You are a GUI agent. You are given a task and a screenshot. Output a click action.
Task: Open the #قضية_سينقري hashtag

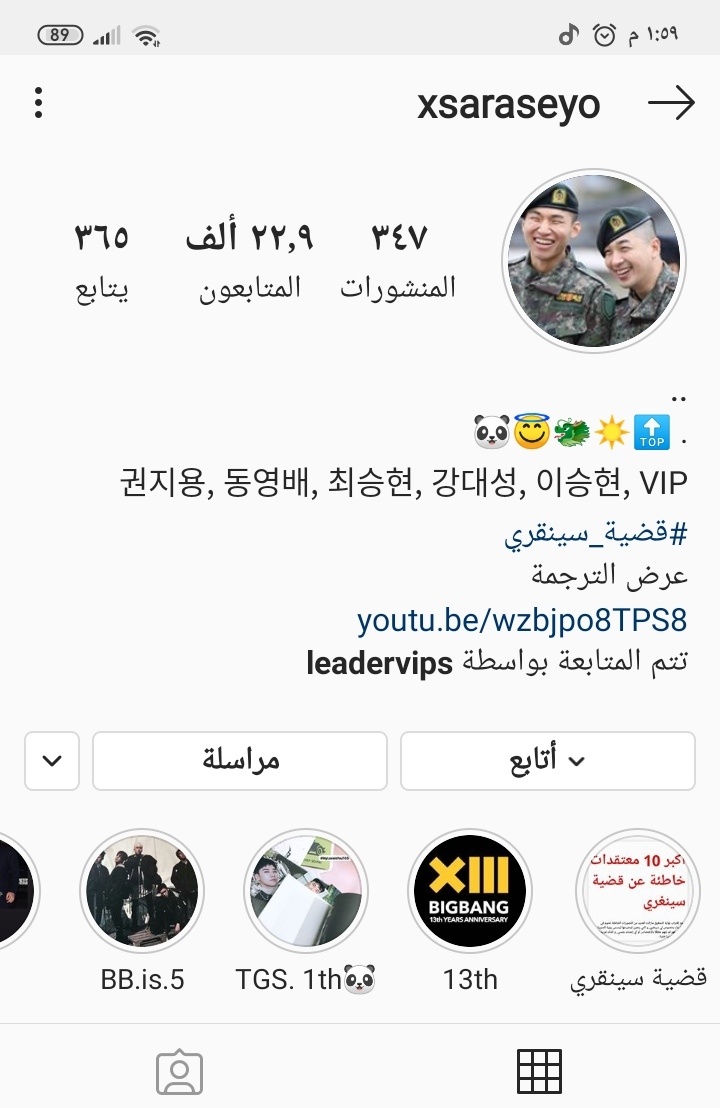(x=596, y=535)
